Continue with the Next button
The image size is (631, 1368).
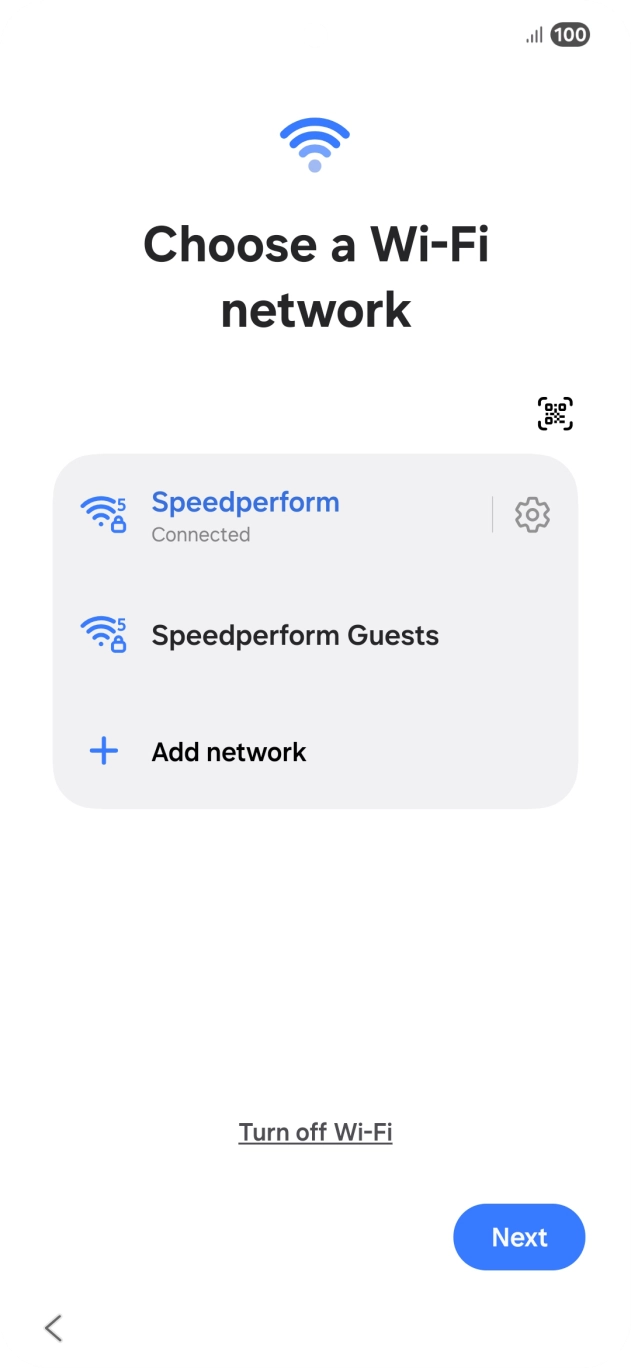[x=519, y=1237]
